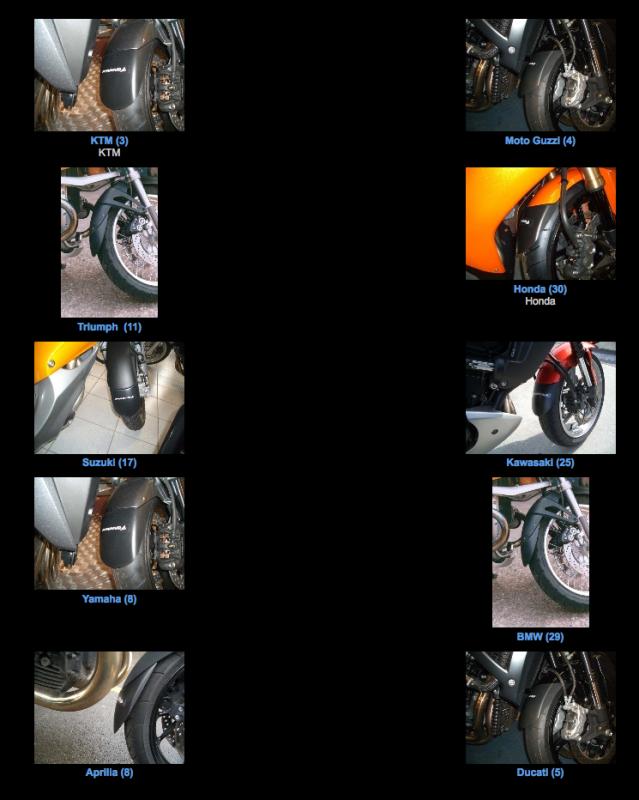
Task: Select the Suzuki category
Action: point(109,463)
